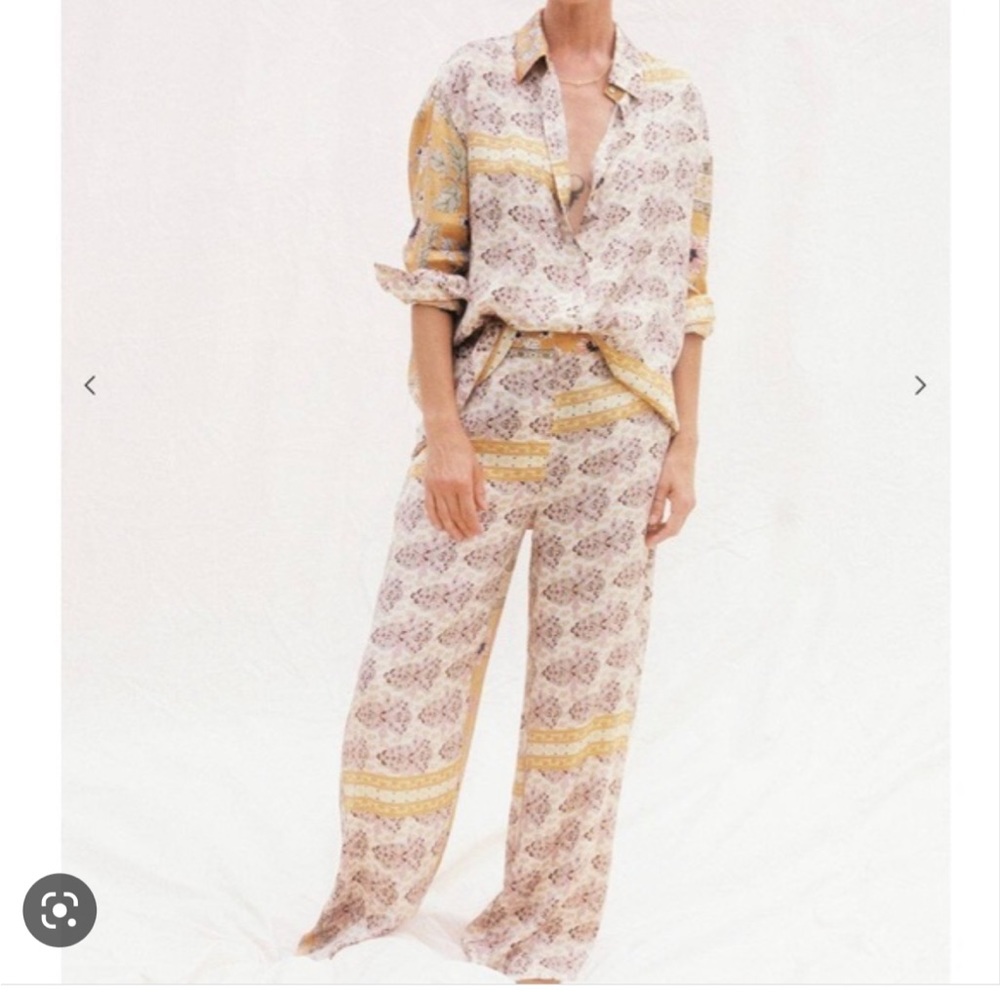Open visual search lens on this image
The image size is (1000, 1000).
pos(60,910)
